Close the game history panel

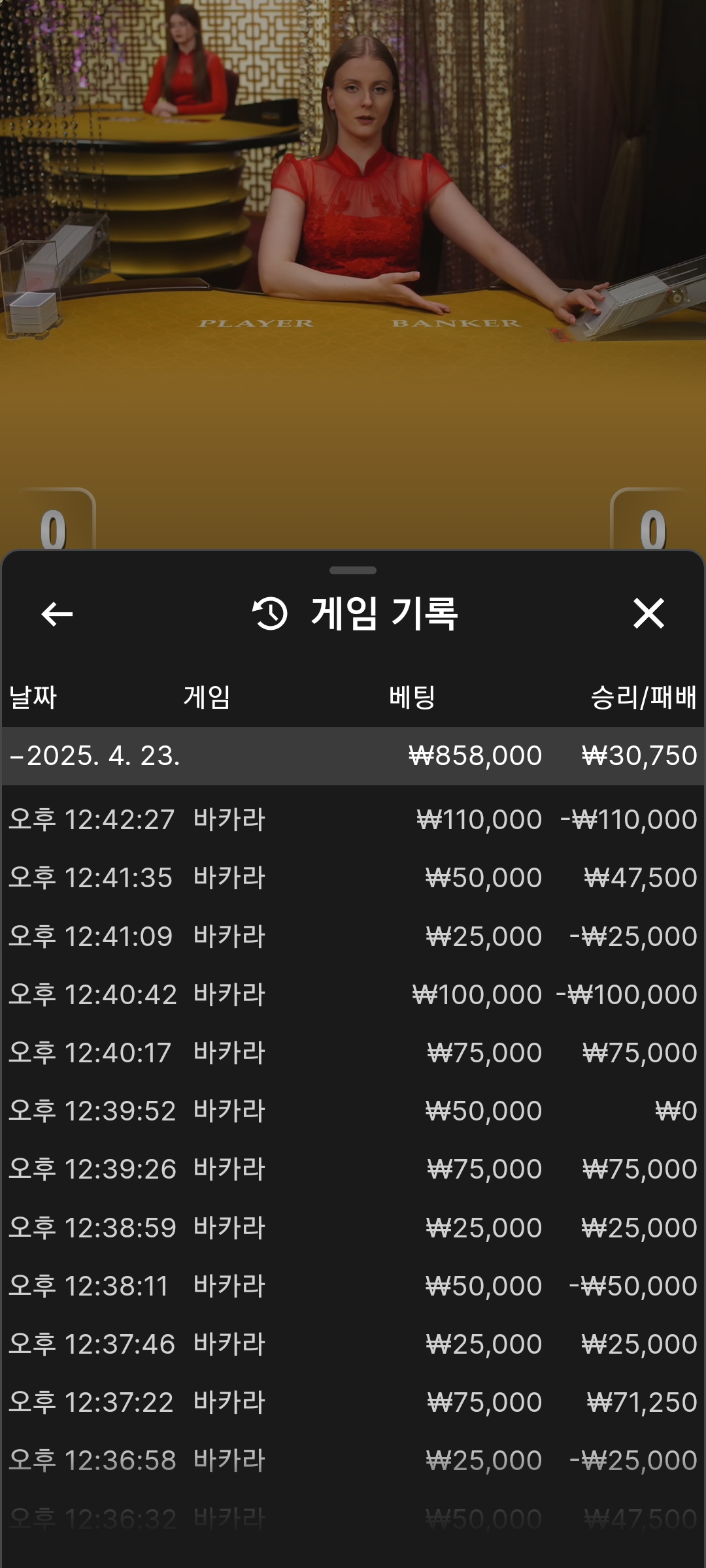(x=648, y=614)
